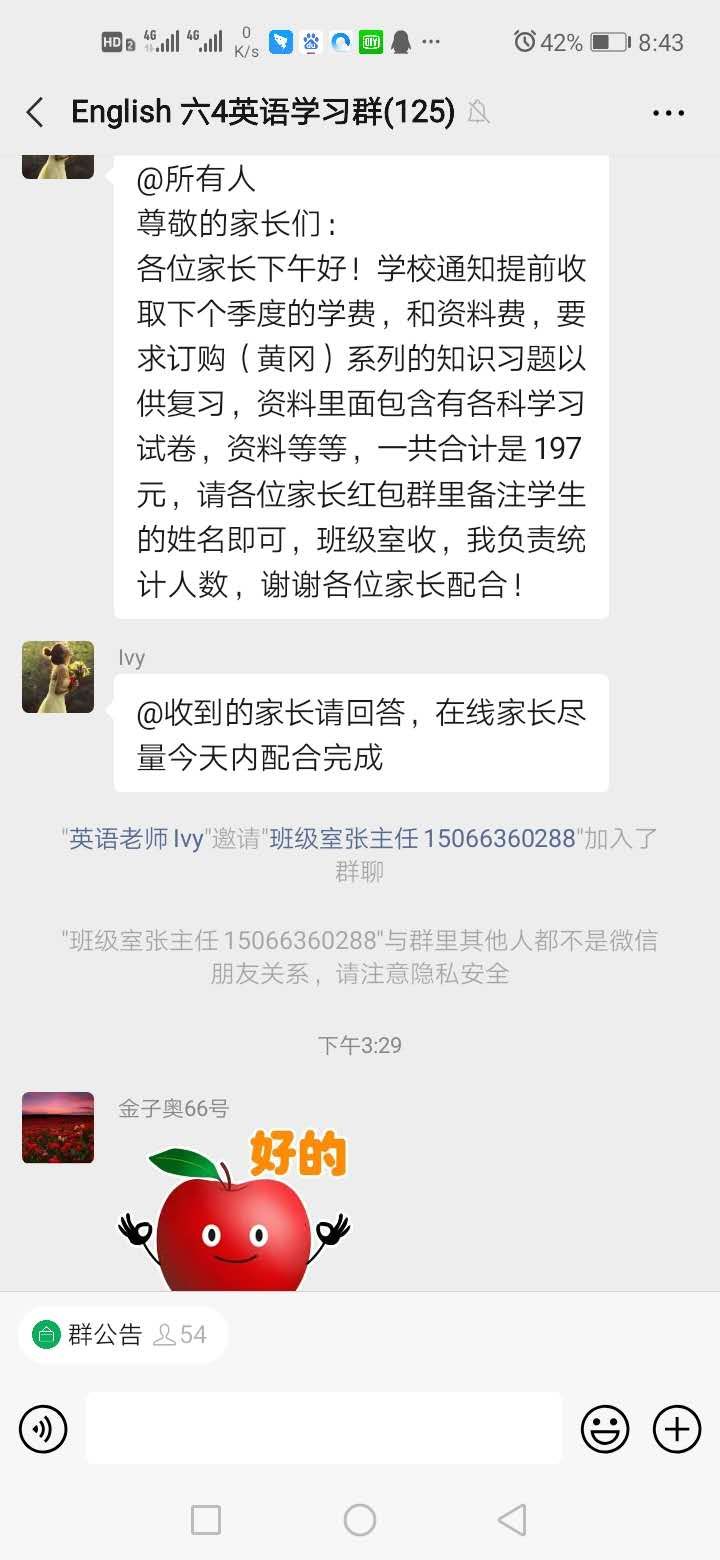Select the voice input icon
This screenshot has width=720, height=1560.
[42, 1429]
